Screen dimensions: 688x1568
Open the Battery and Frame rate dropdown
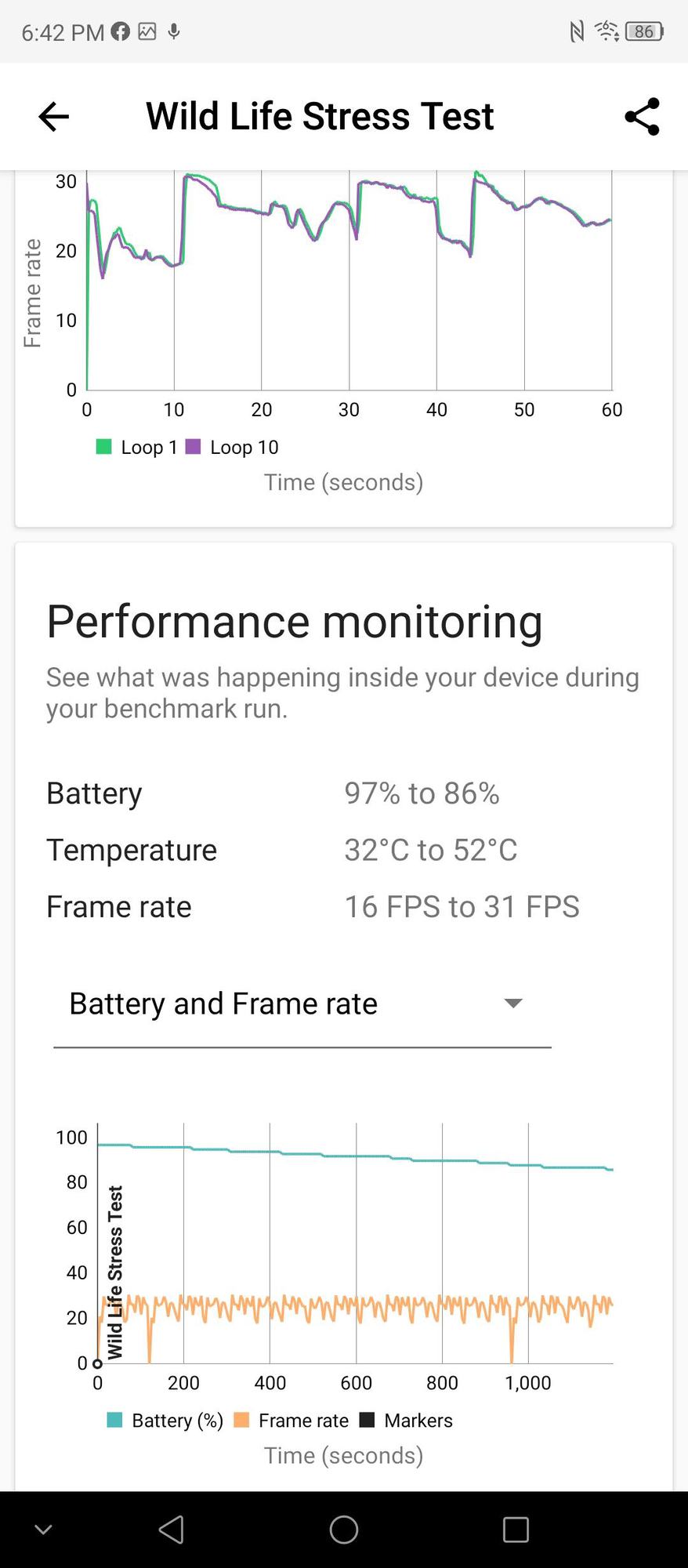(x=302, y=1004)
